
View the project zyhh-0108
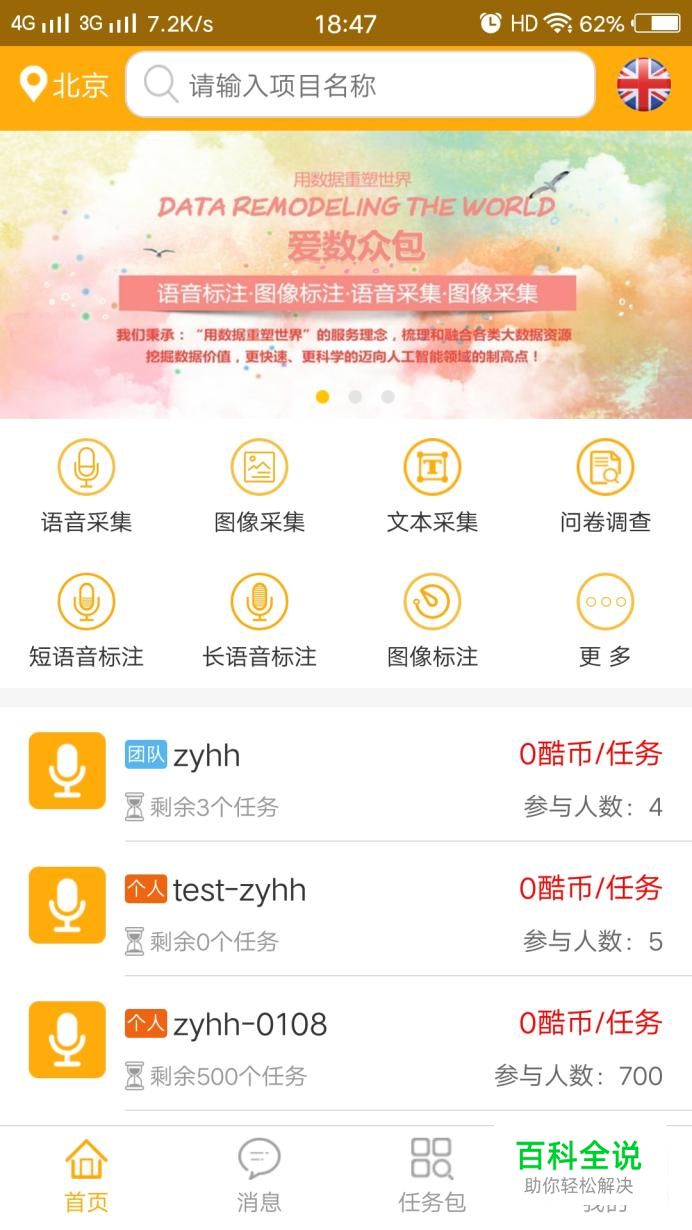click(x=346, y=1043)
